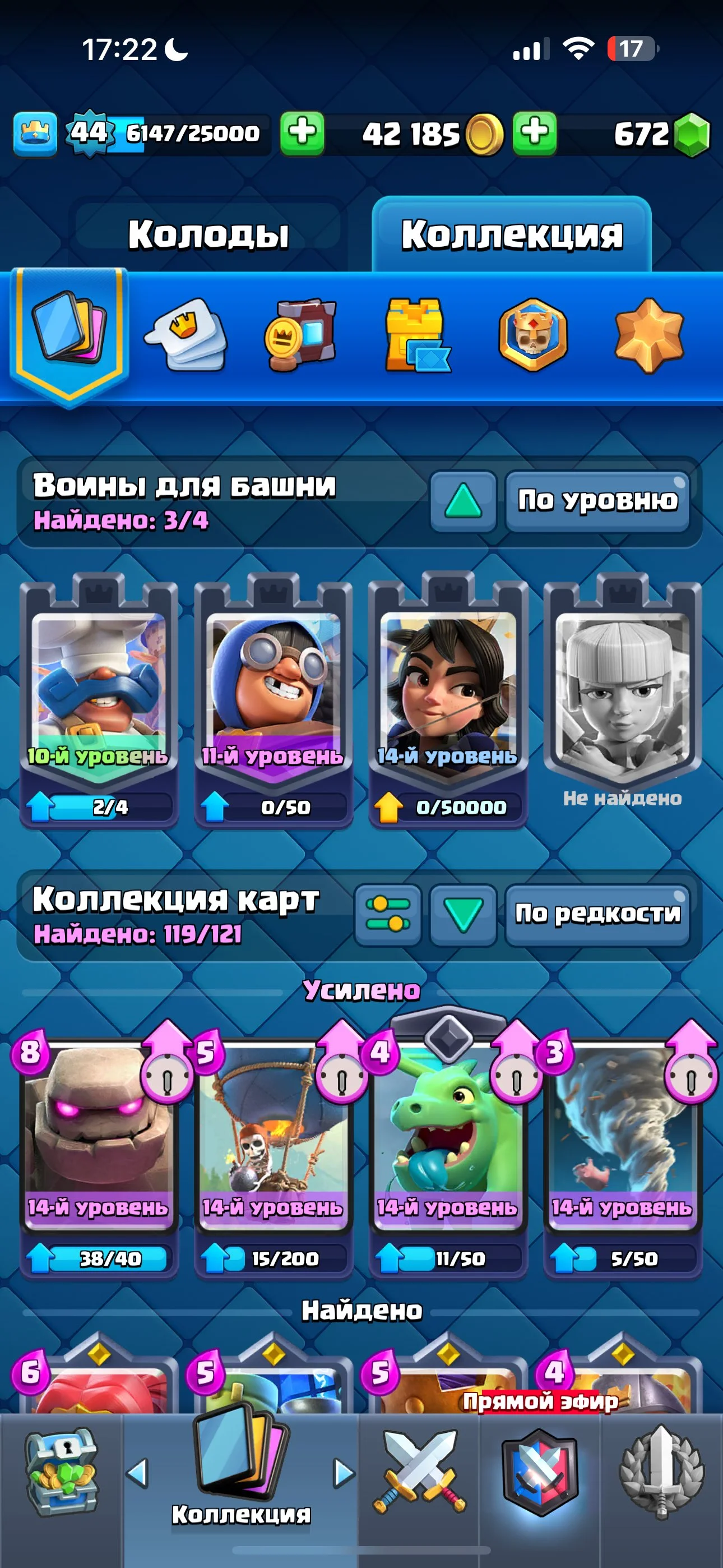This screenshot has width=723, height=1568.
Task: Tap the По редкости sort button
Action: 597,915
